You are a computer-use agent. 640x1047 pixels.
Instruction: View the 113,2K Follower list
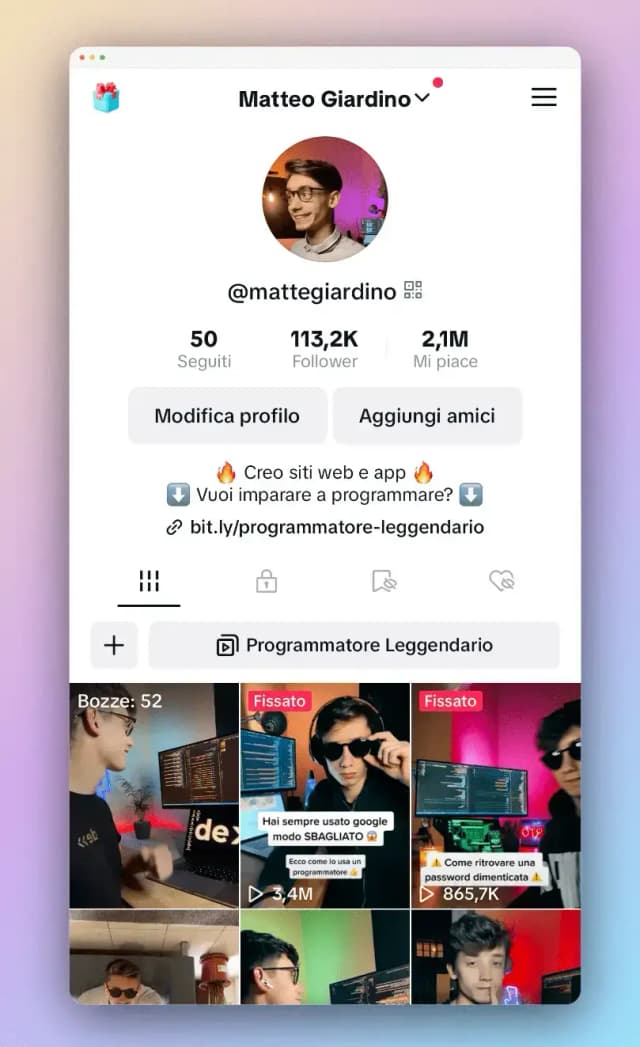tap(324, 348)
